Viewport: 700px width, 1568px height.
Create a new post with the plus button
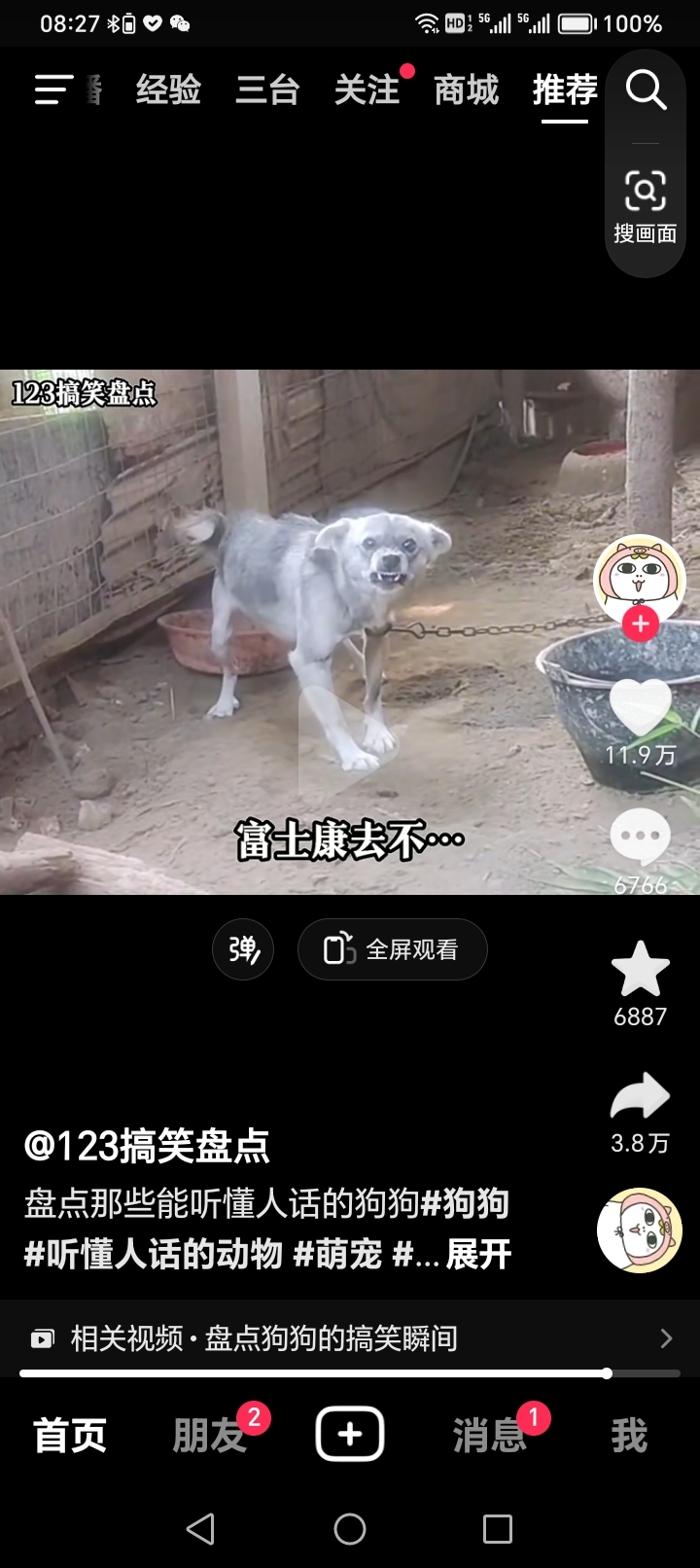(x=350, y=1434)
